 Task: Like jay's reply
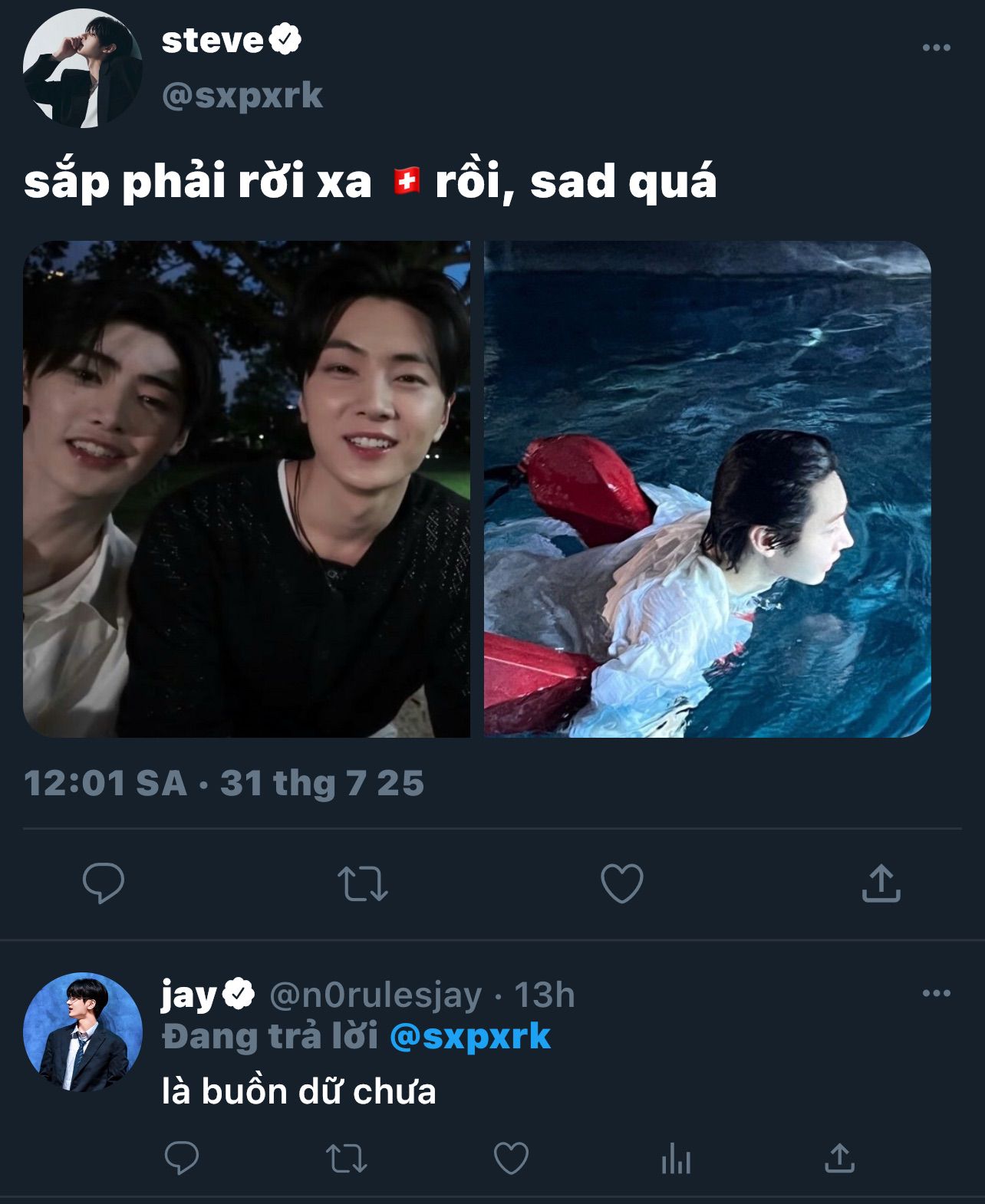click(x=511, y=1158)
